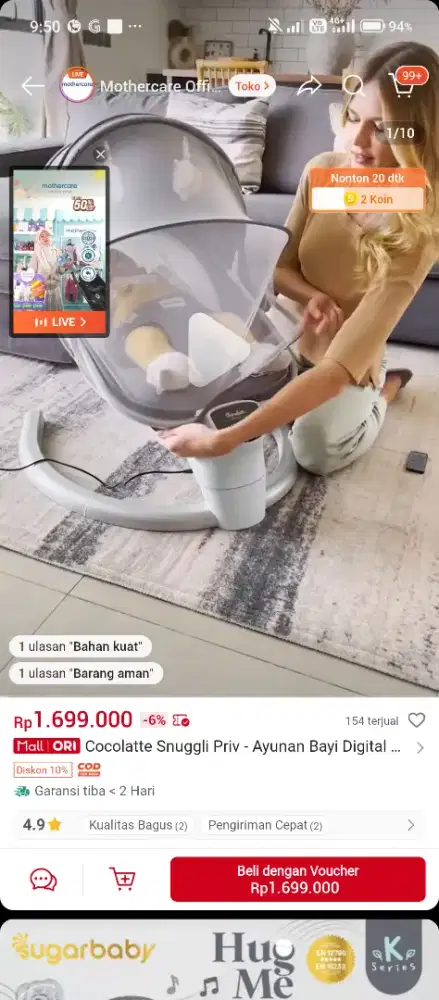Open the "Barang aman" review chip
The height and width of the screenshot is (1000, 439).
tap(86, 673)
